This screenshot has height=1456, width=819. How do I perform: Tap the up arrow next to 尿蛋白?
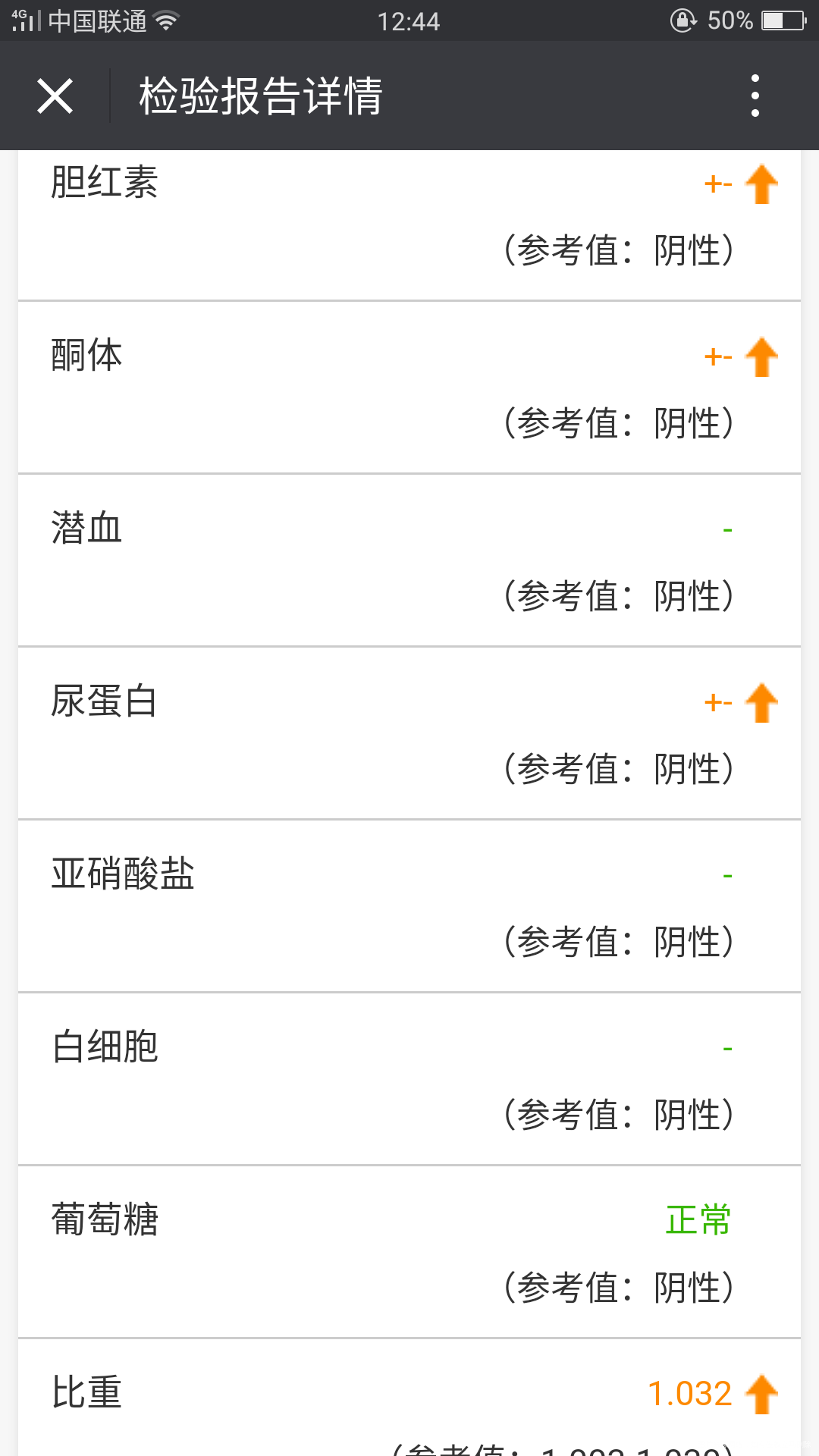tap(763, 701)
